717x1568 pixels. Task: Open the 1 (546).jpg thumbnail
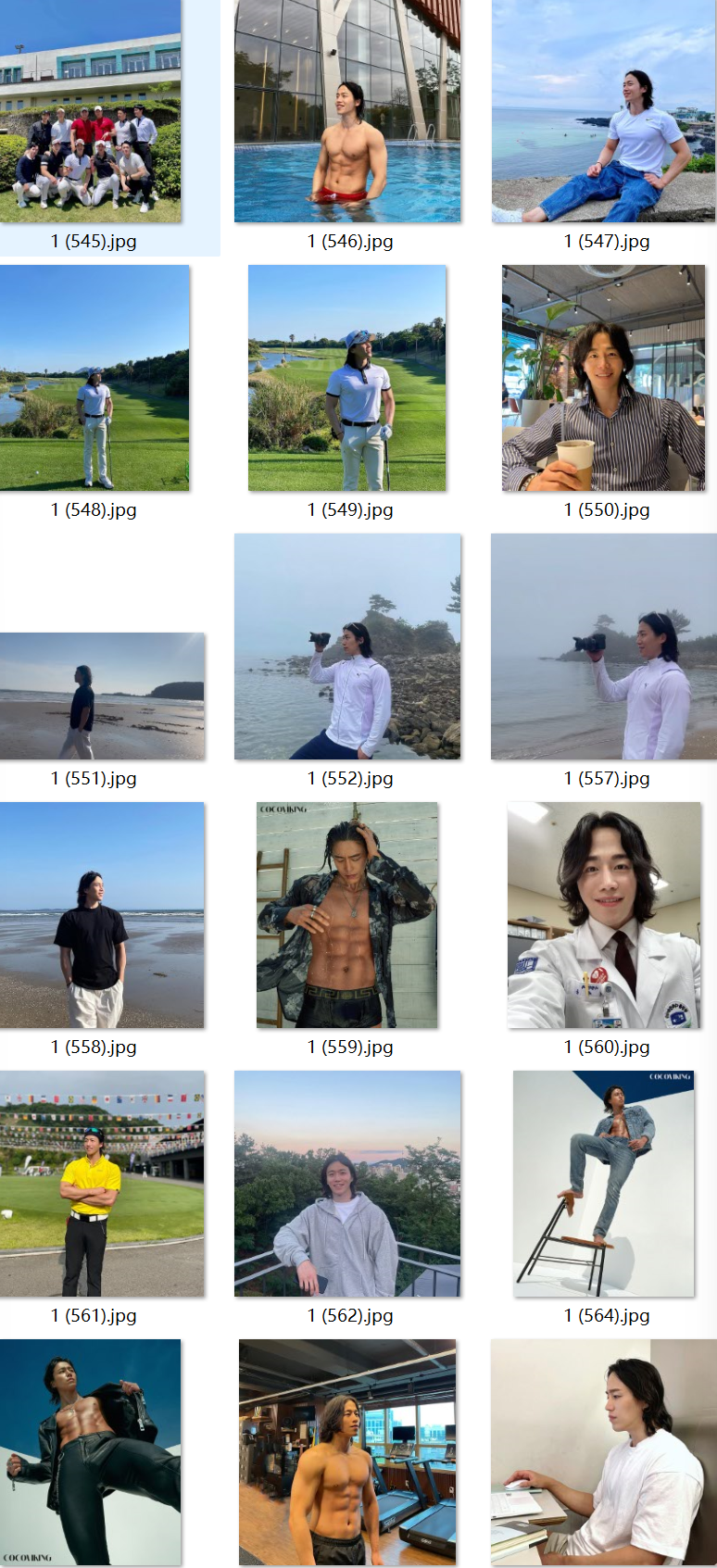347,111
